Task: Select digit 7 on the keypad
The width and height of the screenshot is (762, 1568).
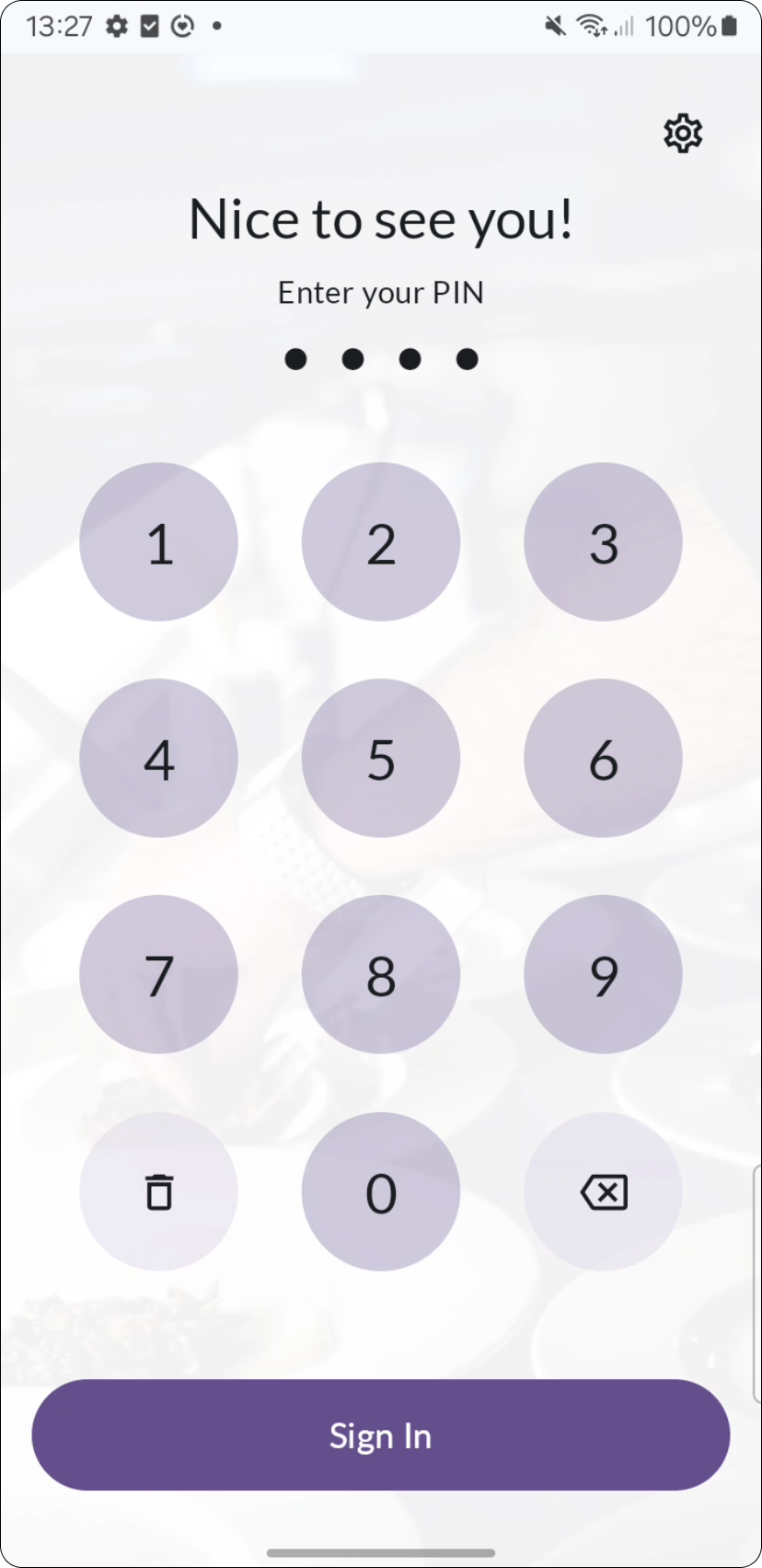Action: 159,975
